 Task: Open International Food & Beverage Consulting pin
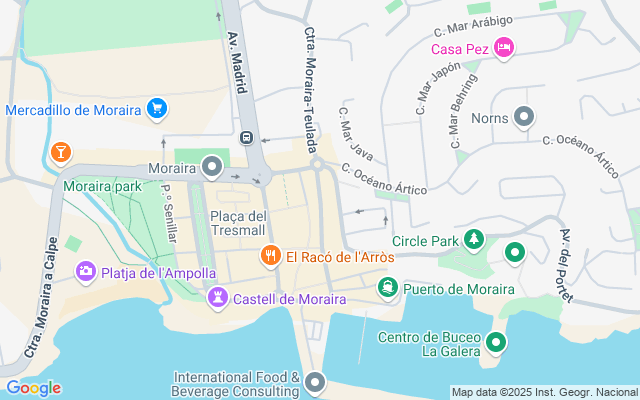tap(316, 383)
